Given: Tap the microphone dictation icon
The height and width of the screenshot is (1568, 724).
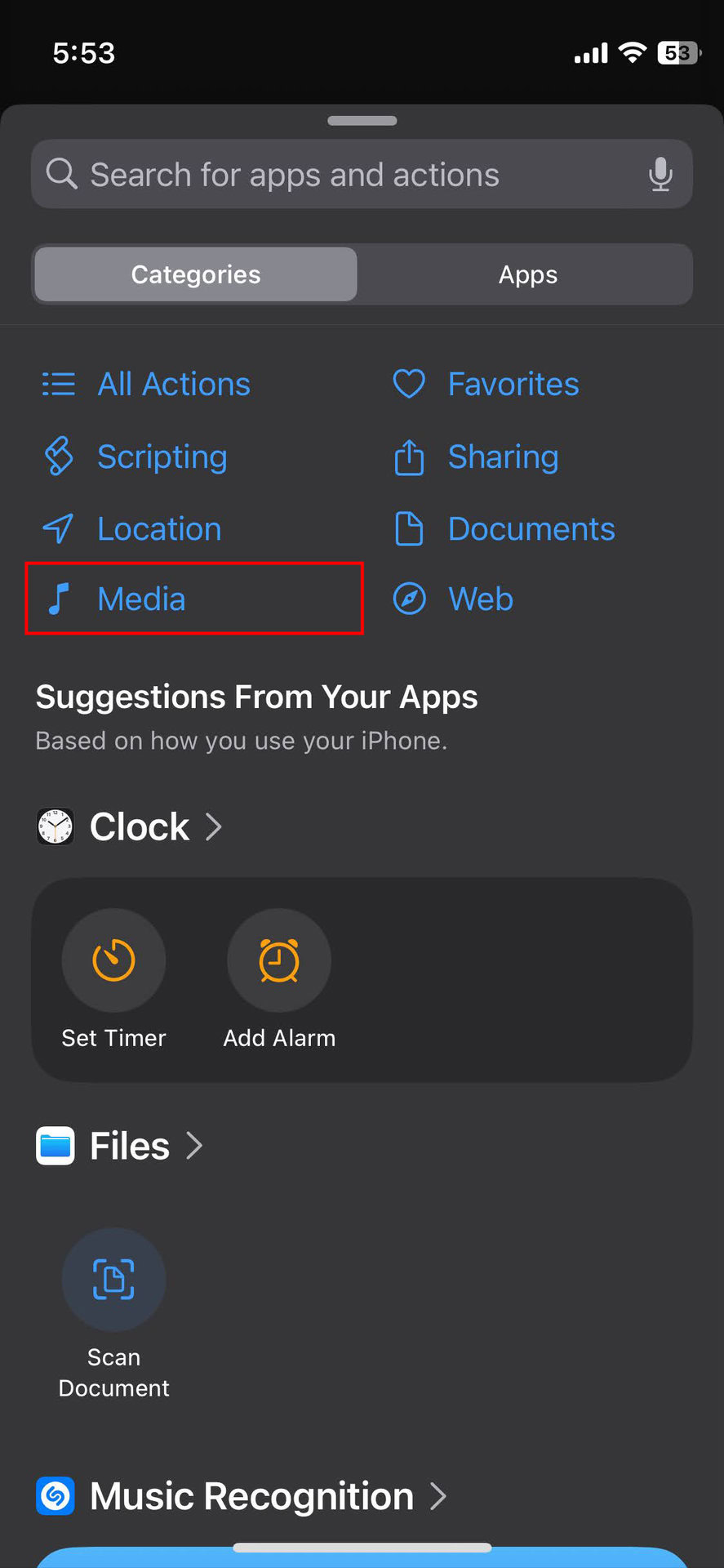Looking at the screenshot, I should point(660,175).
